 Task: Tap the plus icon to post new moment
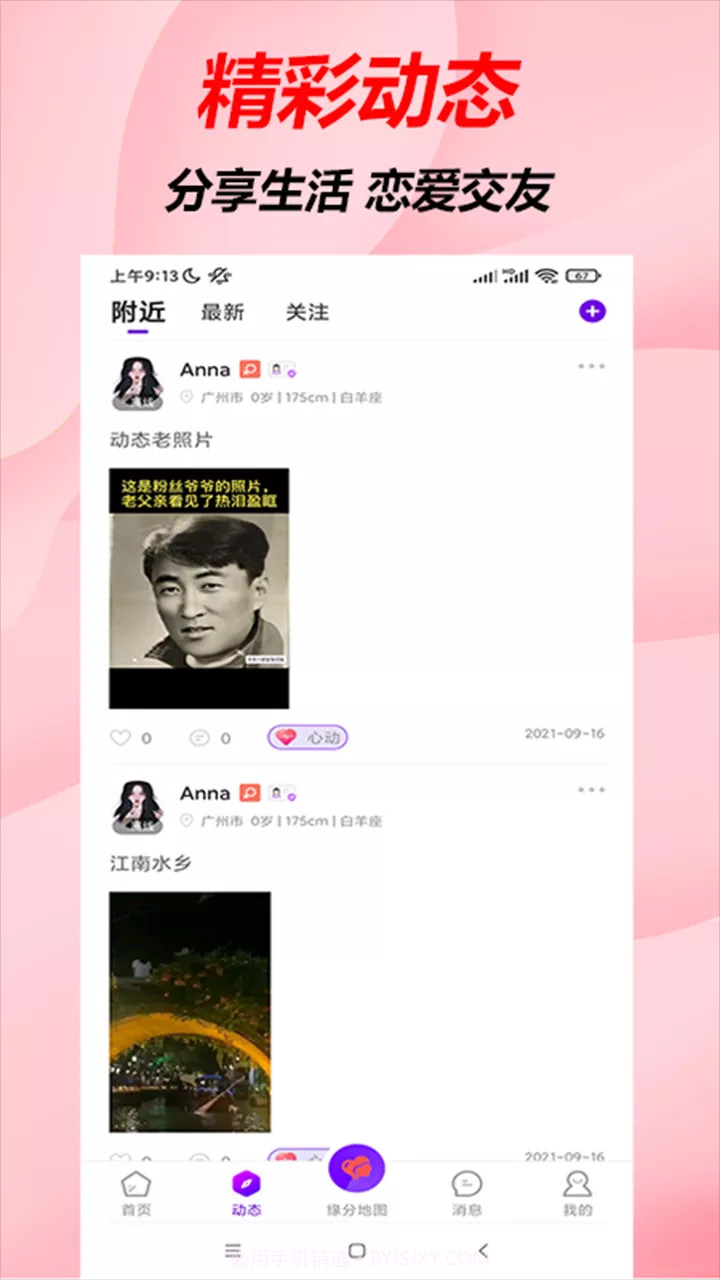click(x=592, y=312)
